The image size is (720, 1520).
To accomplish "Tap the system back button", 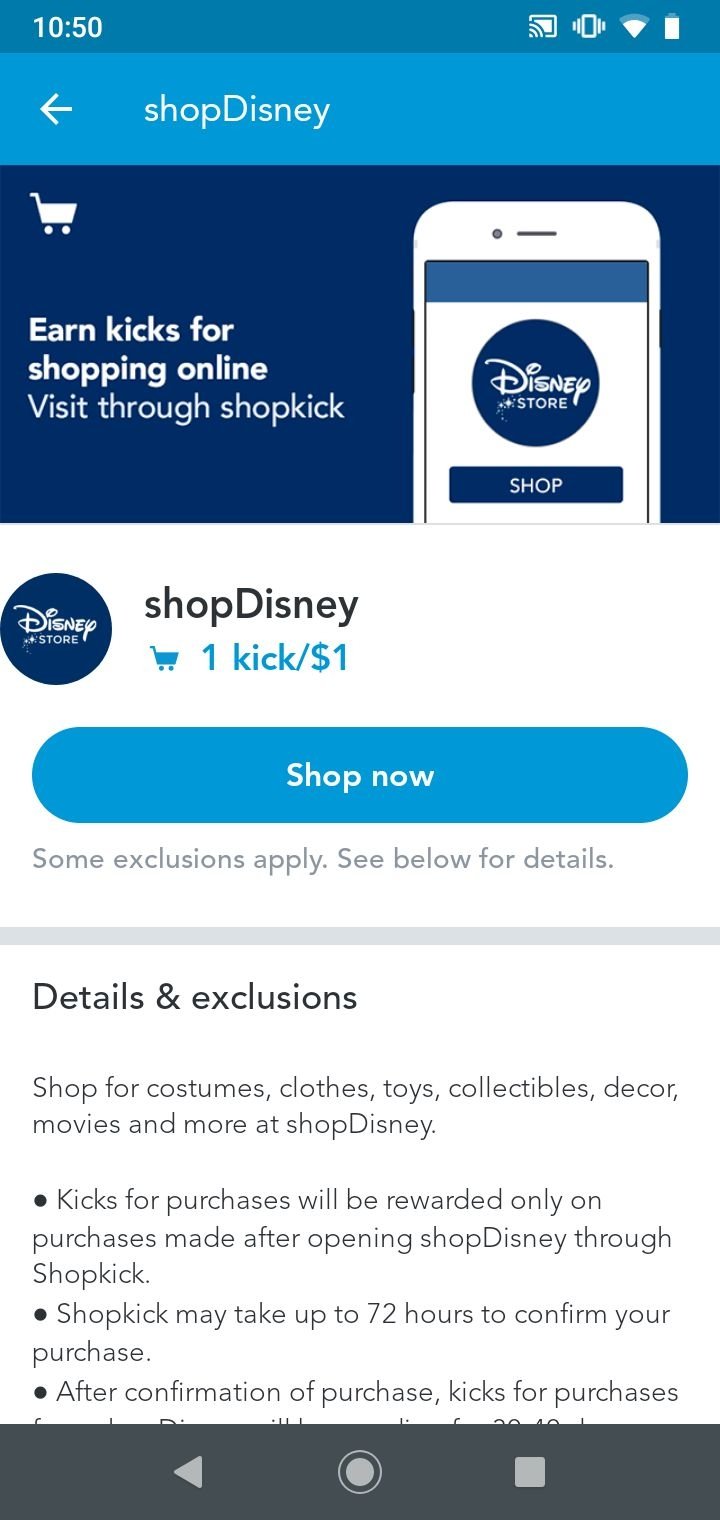I will pos(188,1471).
